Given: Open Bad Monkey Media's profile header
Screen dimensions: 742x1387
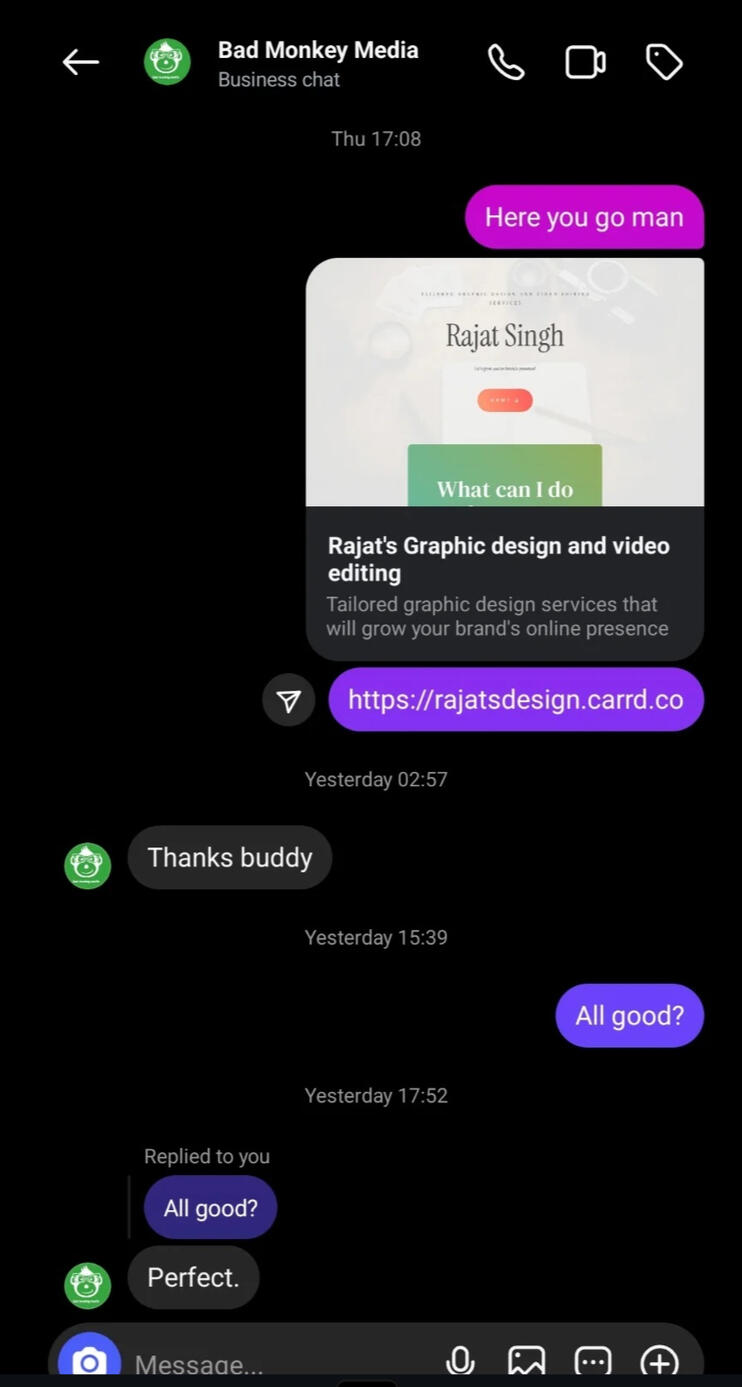Looking at the screenshot, I should [x=318, y=62].
